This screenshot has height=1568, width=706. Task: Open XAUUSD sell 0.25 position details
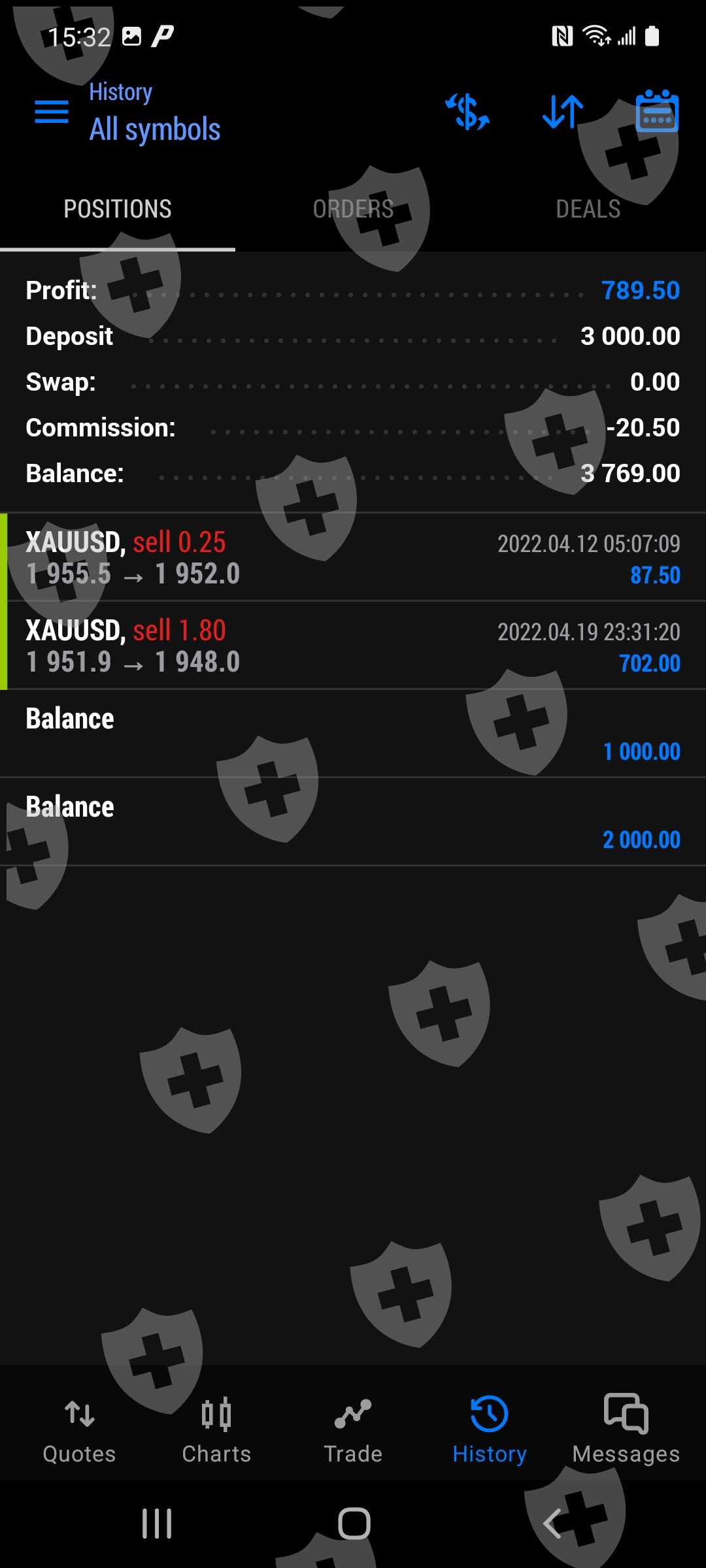click(x=353, y=557)
